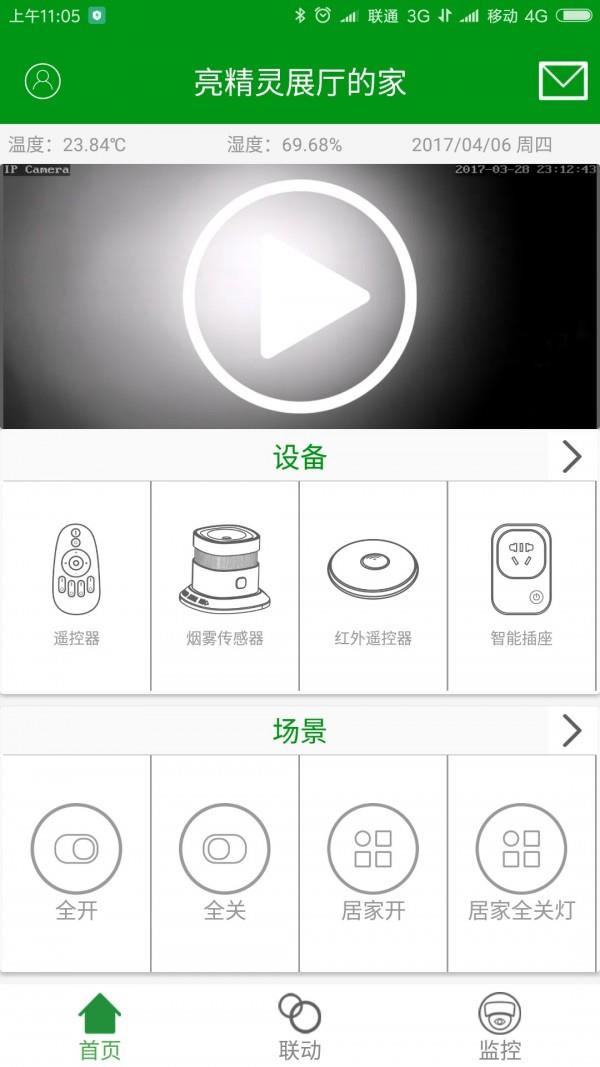Select the 红外遥控器 device
The width and height of the screenshot is (600, 1067).
coord(373,585)
